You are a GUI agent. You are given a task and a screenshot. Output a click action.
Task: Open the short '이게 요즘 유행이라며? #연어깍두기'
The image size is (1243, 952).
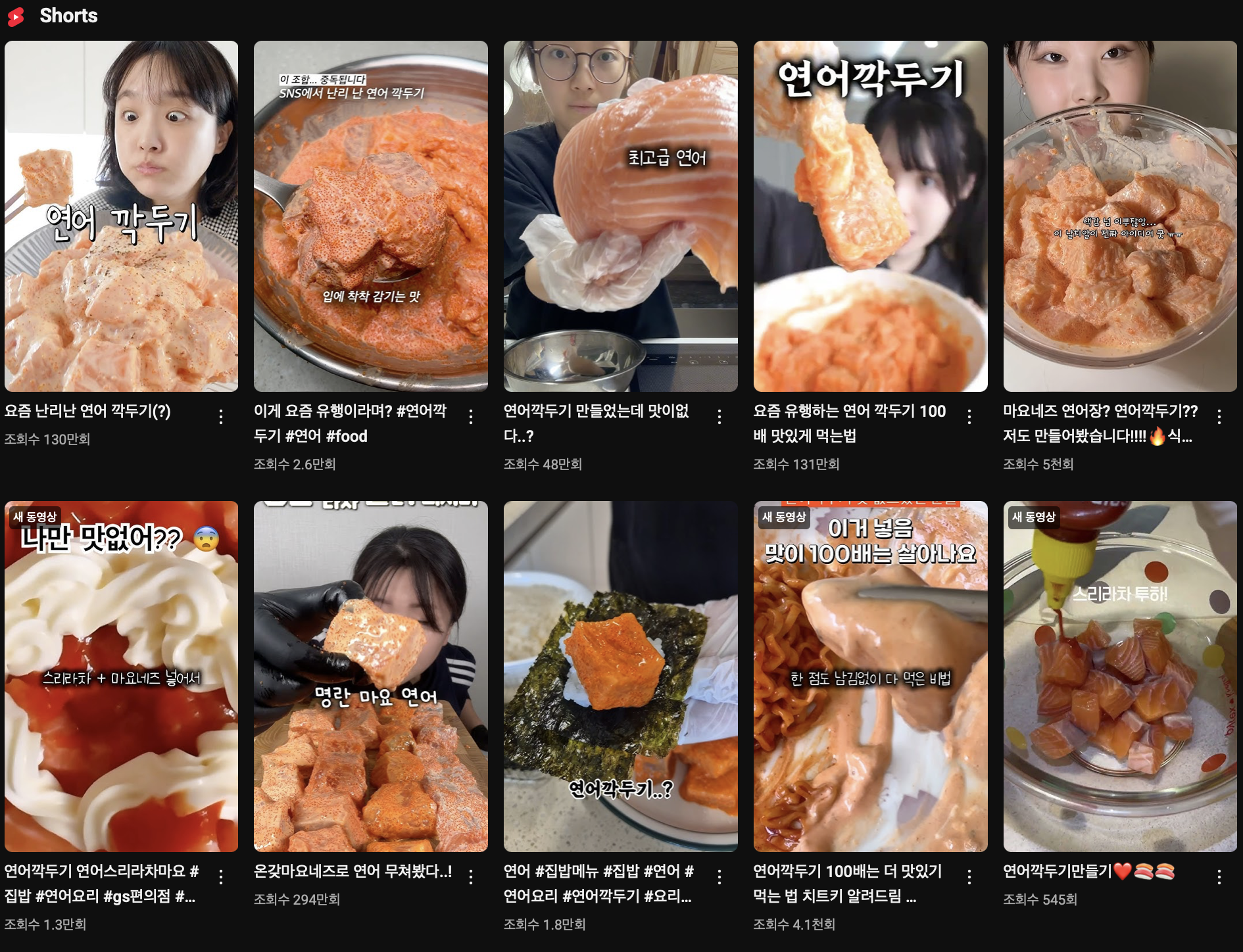point(370,216)
